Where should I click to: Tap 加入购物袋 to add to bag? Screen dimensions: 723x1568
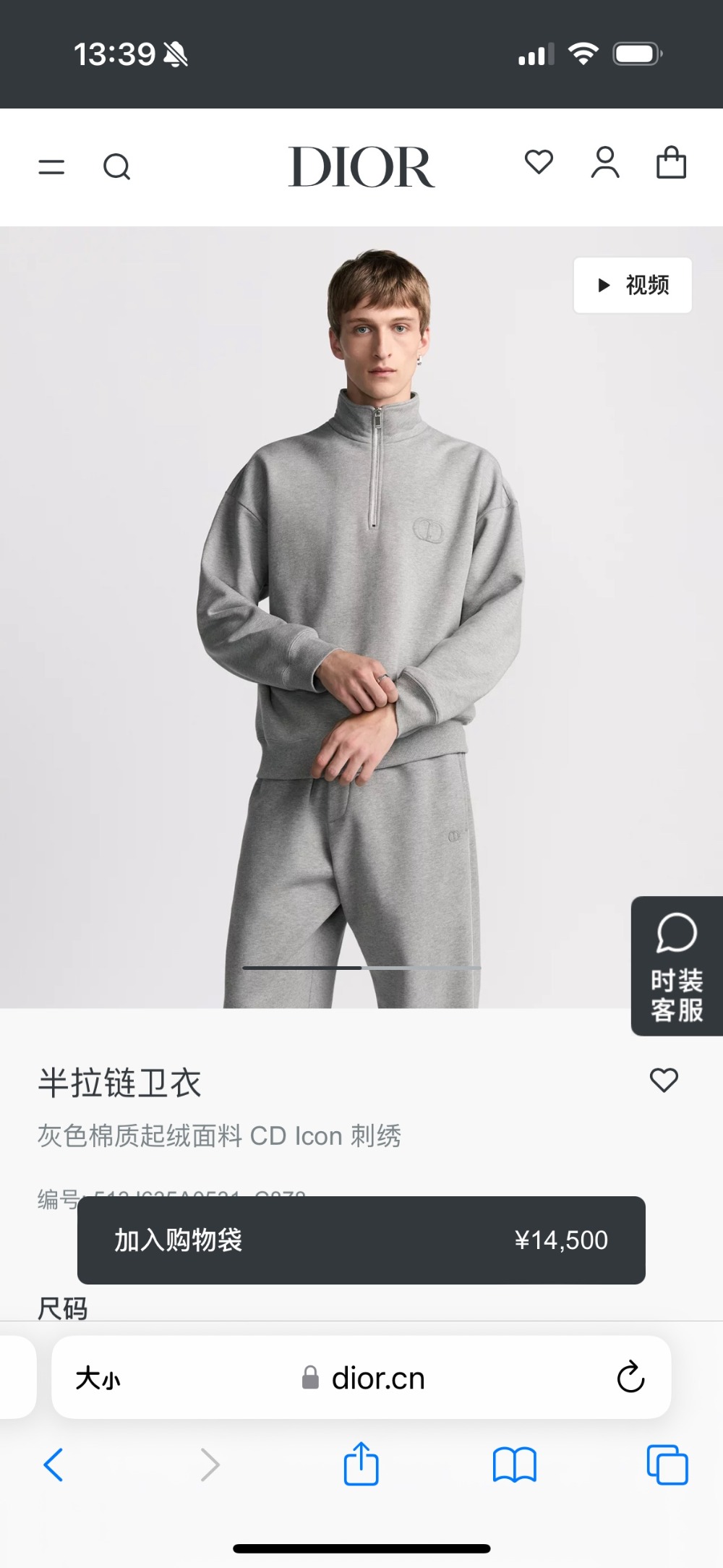[x=361, y=1240]
